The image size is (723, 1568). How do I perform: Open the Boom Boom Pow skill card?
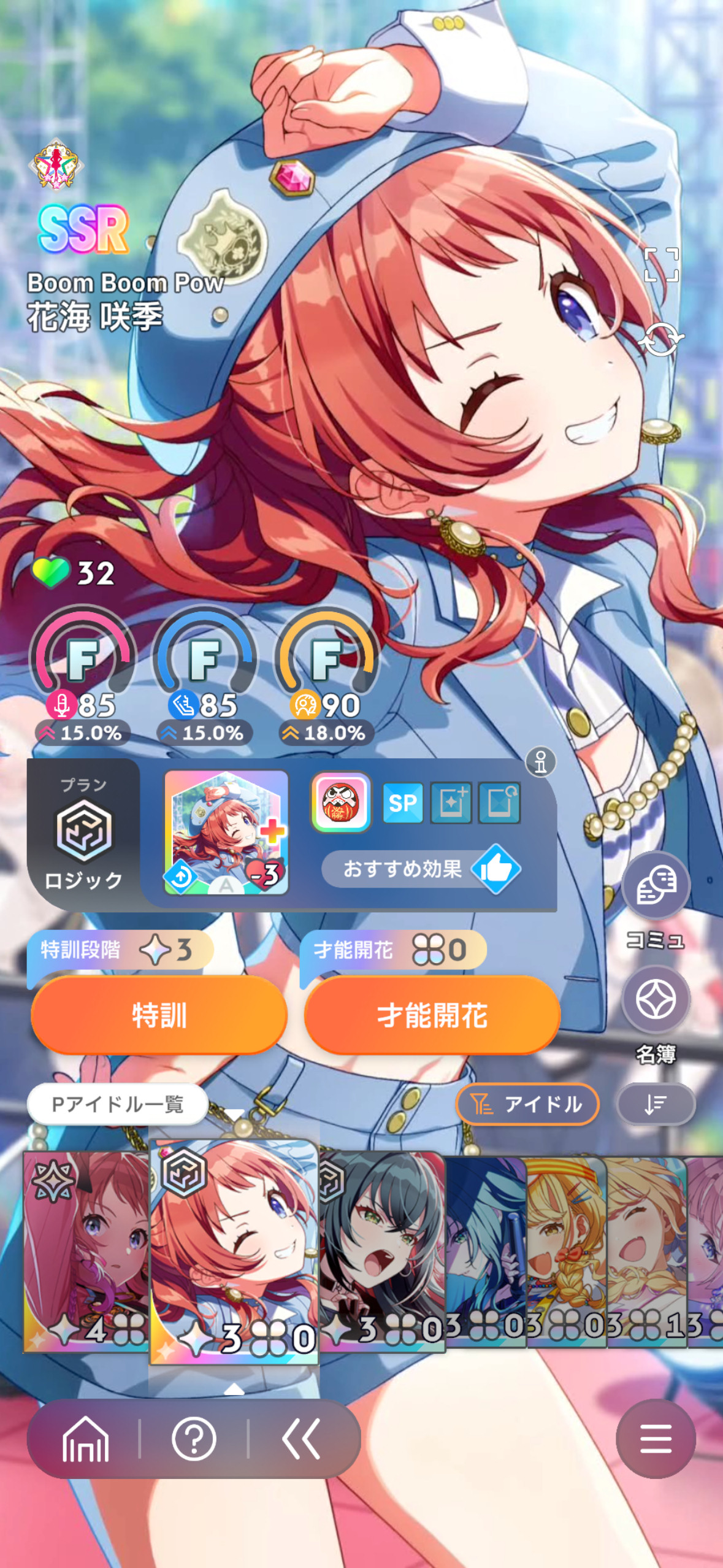[226, 832]
